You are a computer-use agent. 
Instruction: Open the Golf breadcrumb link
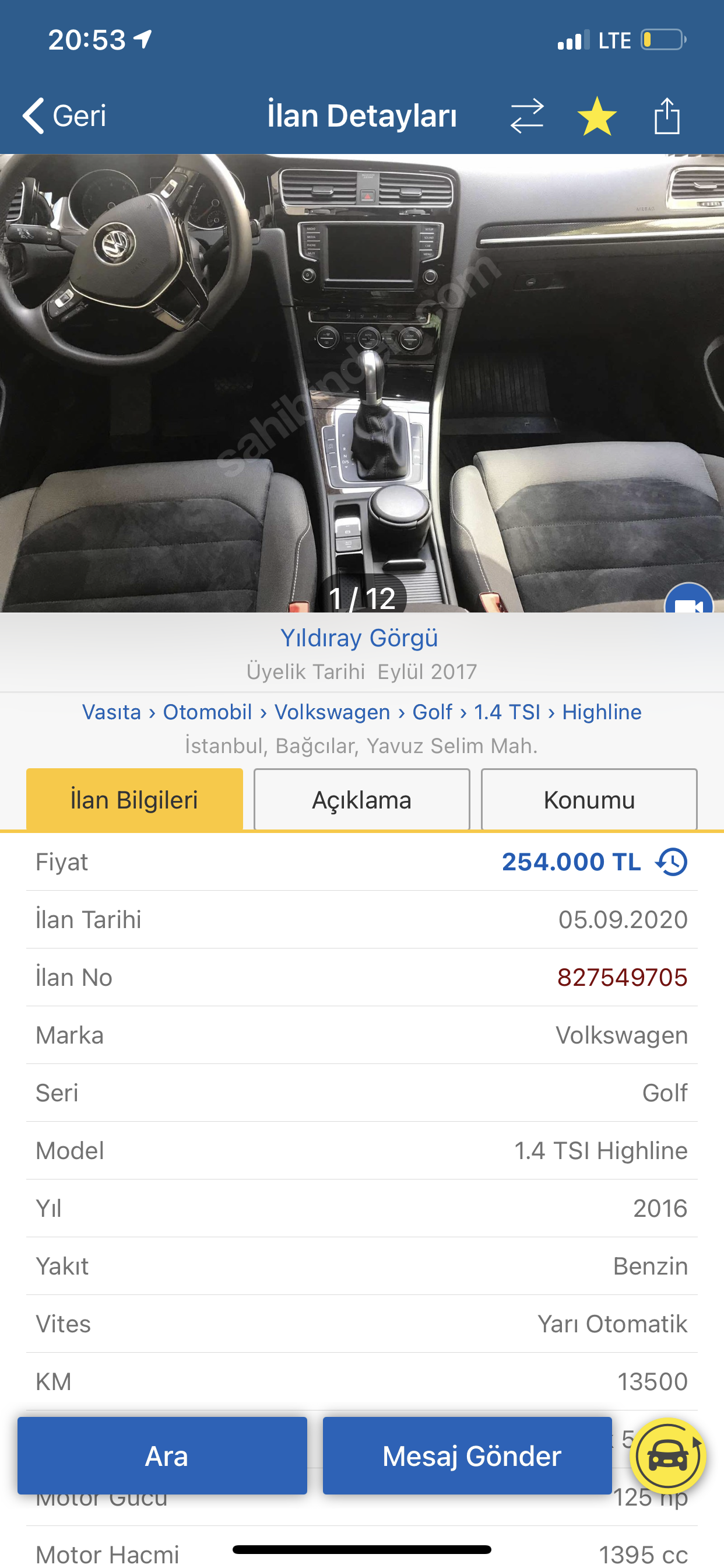[x=432, y=712]
